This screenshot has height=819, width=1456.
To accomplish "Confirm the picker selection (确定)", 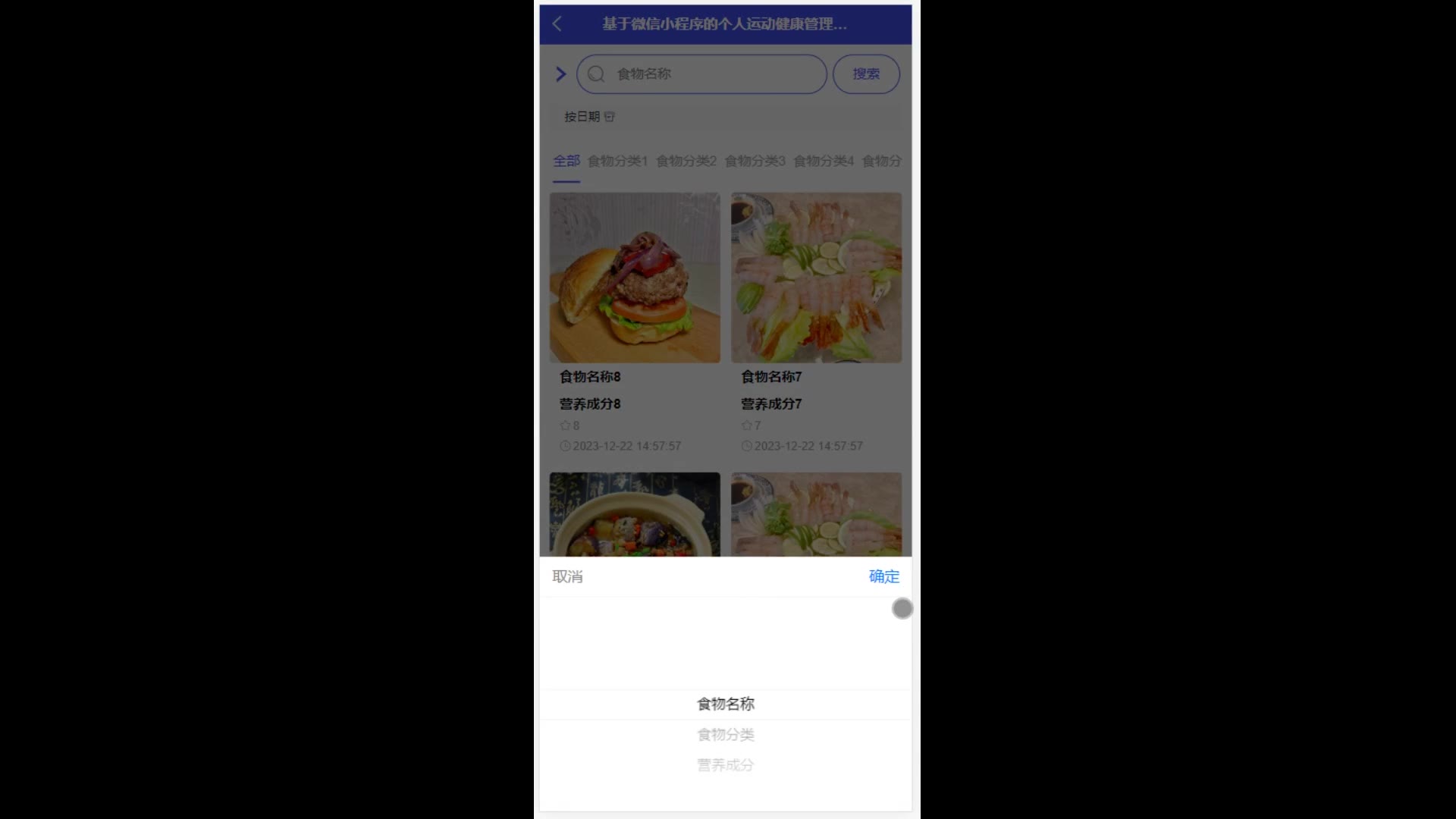I will coord(883,576).
